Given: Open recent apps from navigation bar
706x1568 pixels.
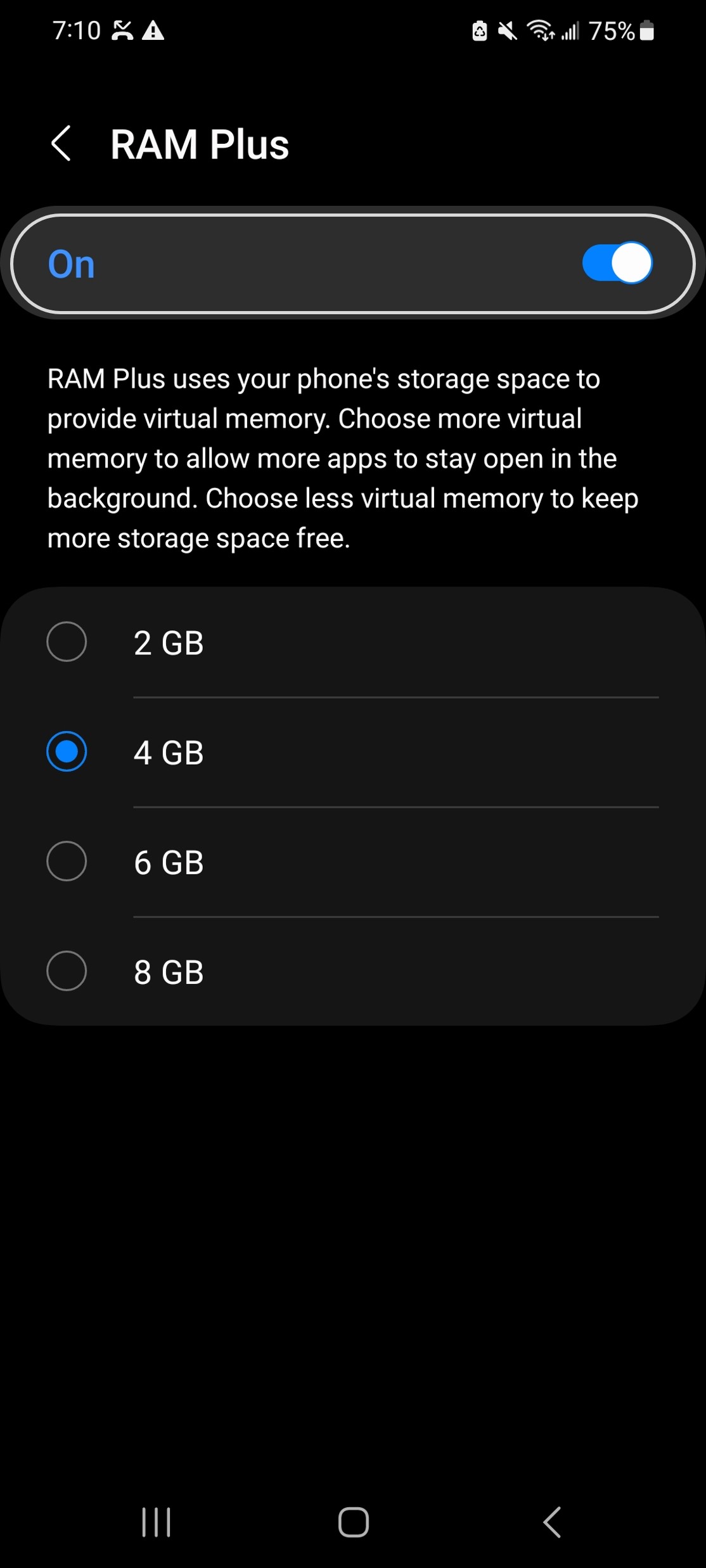Looking at the screenshot, I should tap(156, 1522).
